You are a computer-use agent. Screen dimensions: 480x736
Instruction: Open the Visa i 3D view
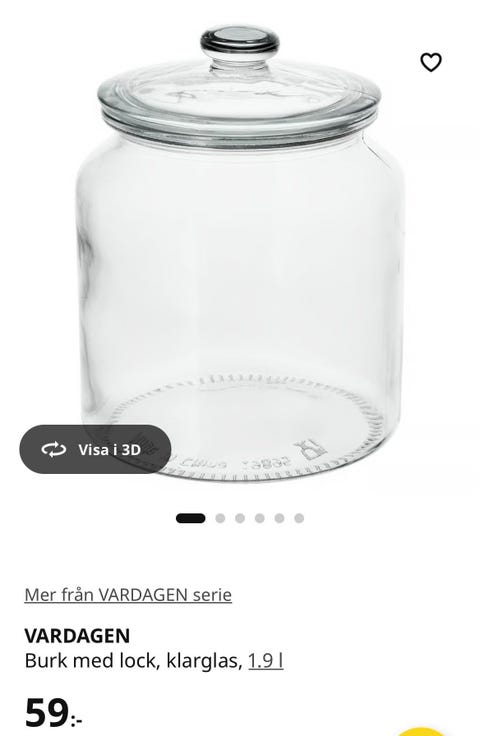(95, 449)
